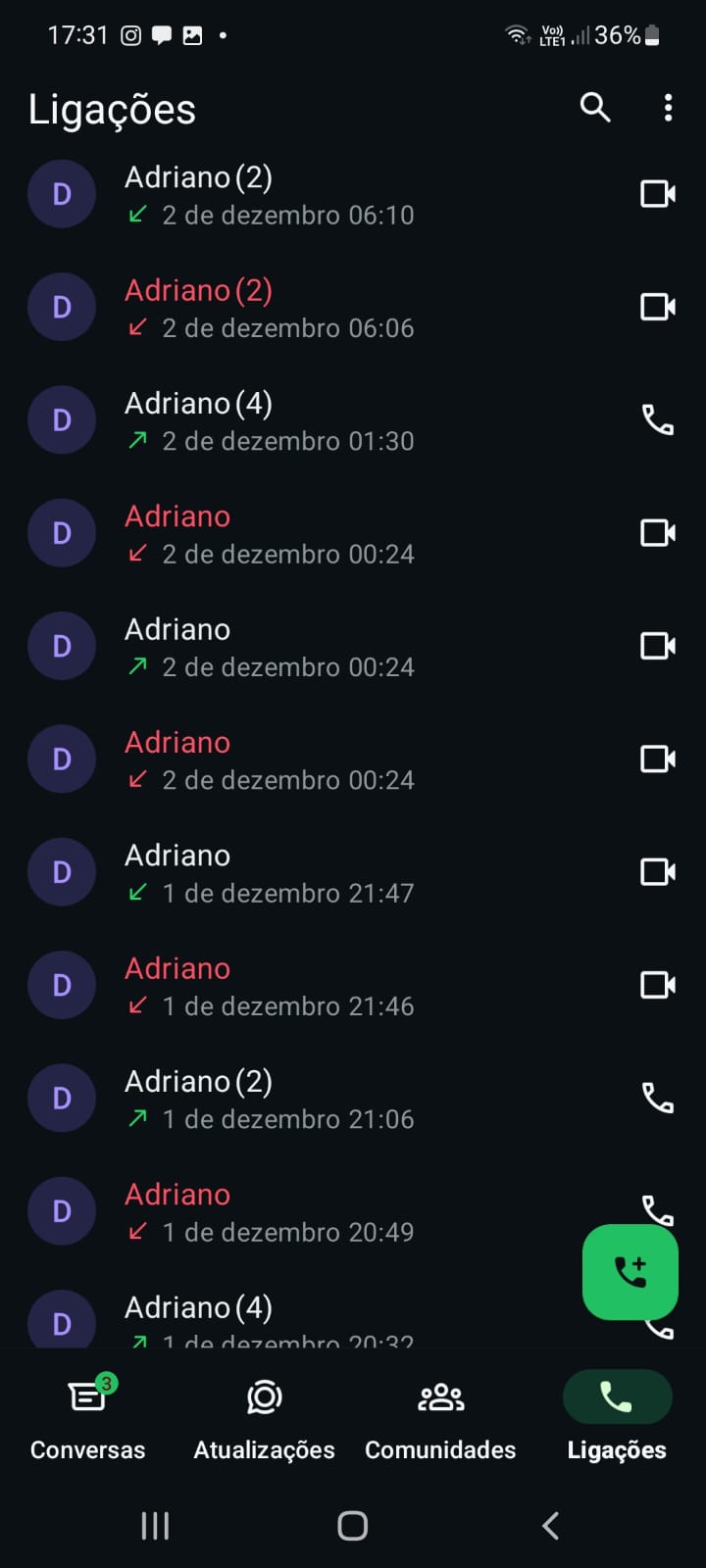This screenshot has width=706, height=1568.
Task: Go to the home screen
Action: coord(352,1525)
